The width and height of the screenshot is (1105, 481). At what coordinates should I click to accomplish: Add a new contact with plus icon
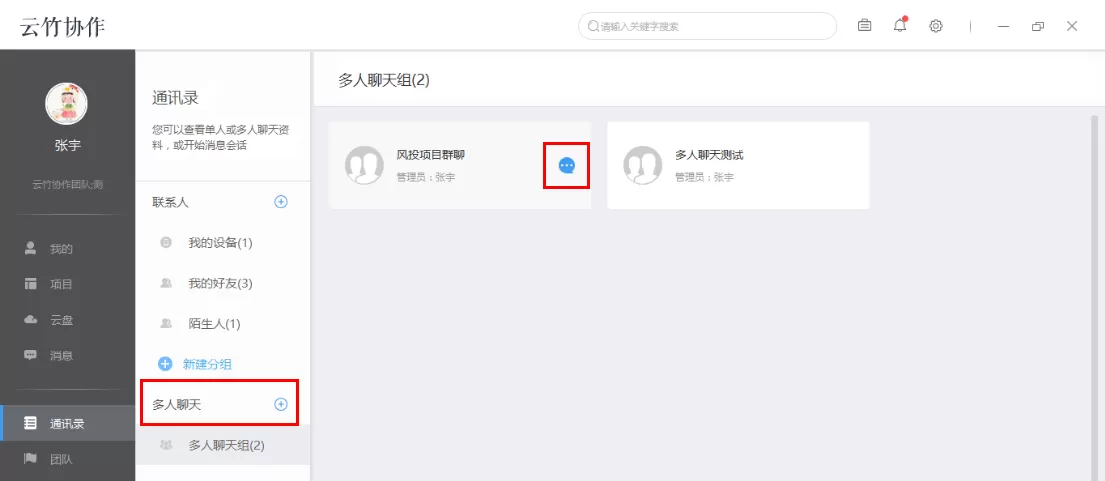click(280, 202)
